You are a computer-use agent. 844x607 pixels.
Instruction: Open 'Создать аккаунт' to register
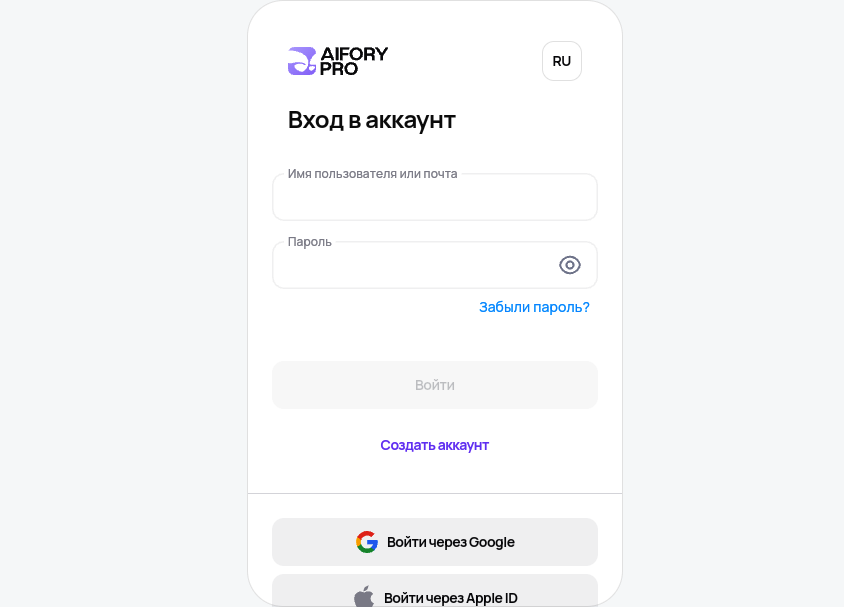(x=434, y=445)
